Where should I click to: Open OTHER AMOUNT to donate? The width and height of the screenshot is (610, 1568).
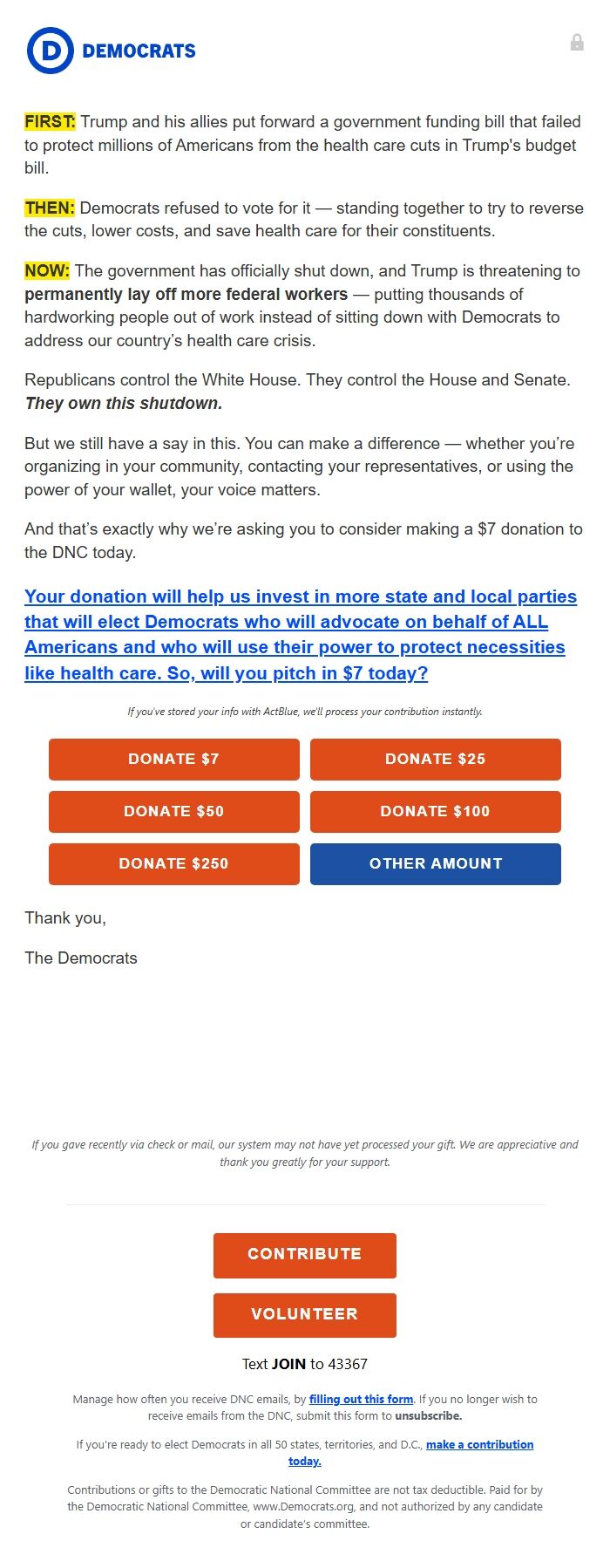tap(435, 863)
